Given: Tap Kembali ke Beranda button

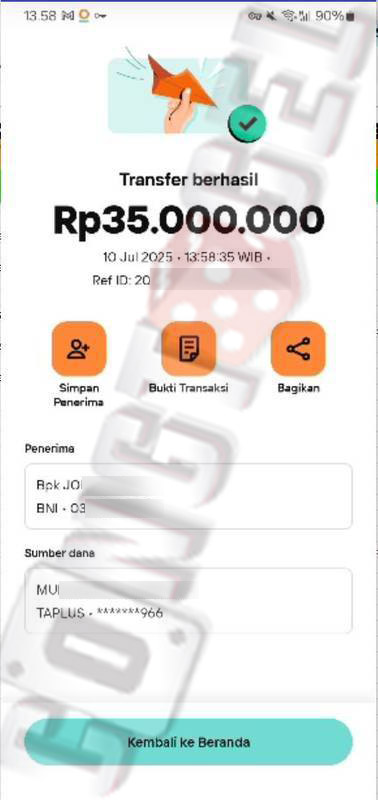Looking at the screenshot, I should point(189,742).
